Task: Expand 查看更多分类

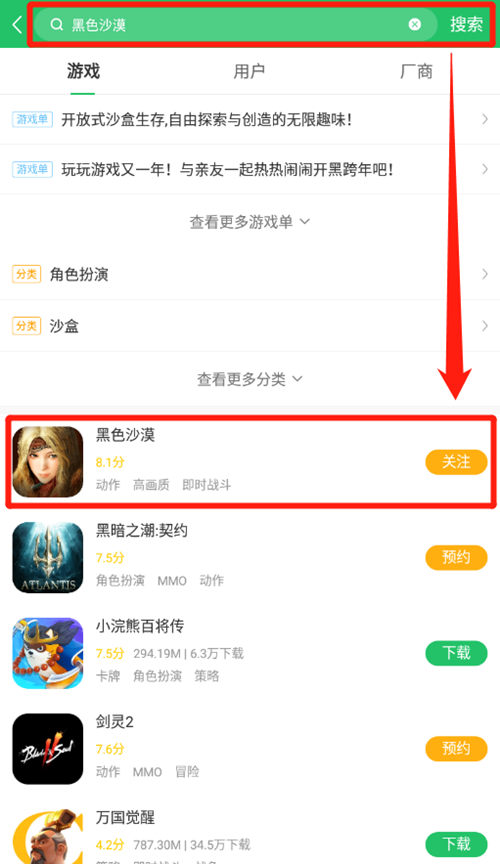Action: pos(250,379)
